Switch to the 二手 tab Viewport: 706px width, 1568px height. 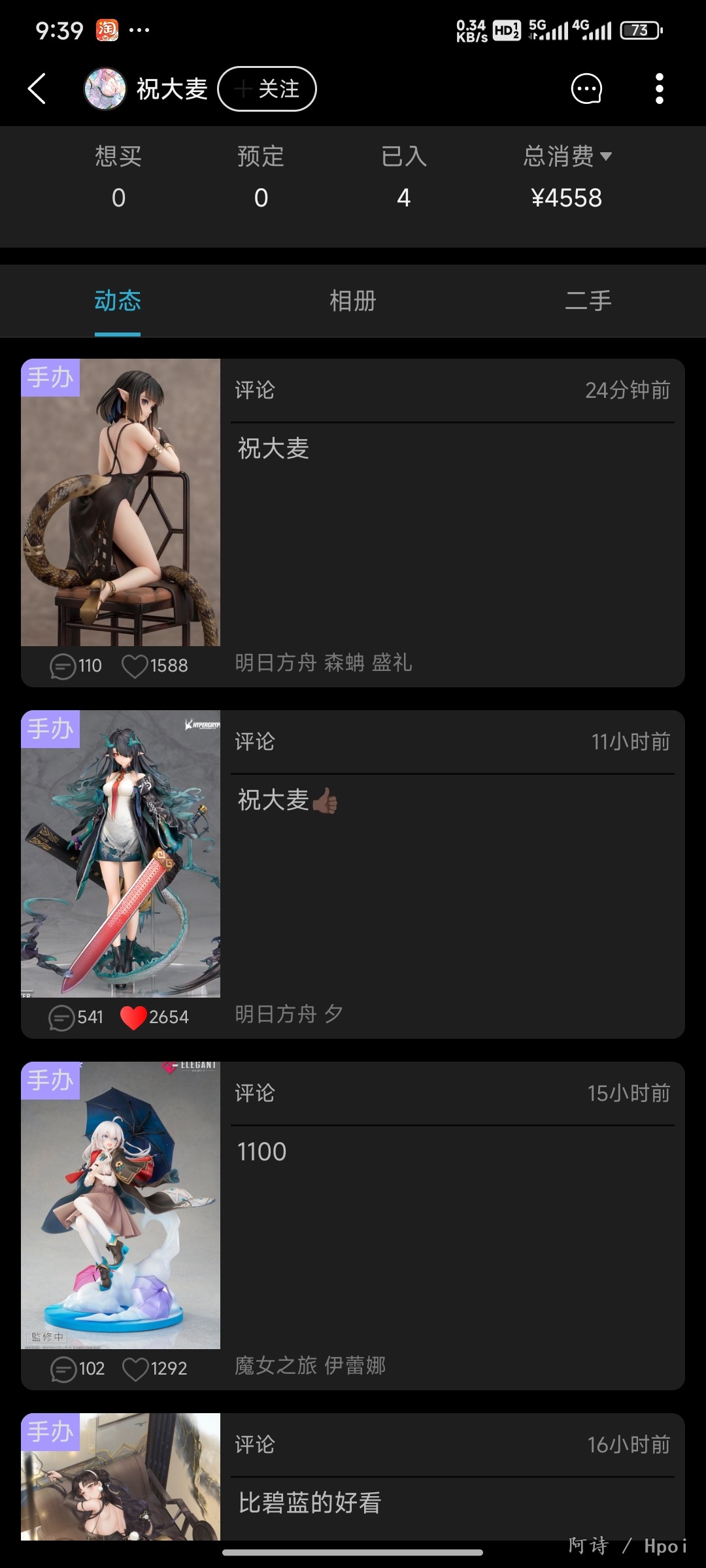point(588,301)
